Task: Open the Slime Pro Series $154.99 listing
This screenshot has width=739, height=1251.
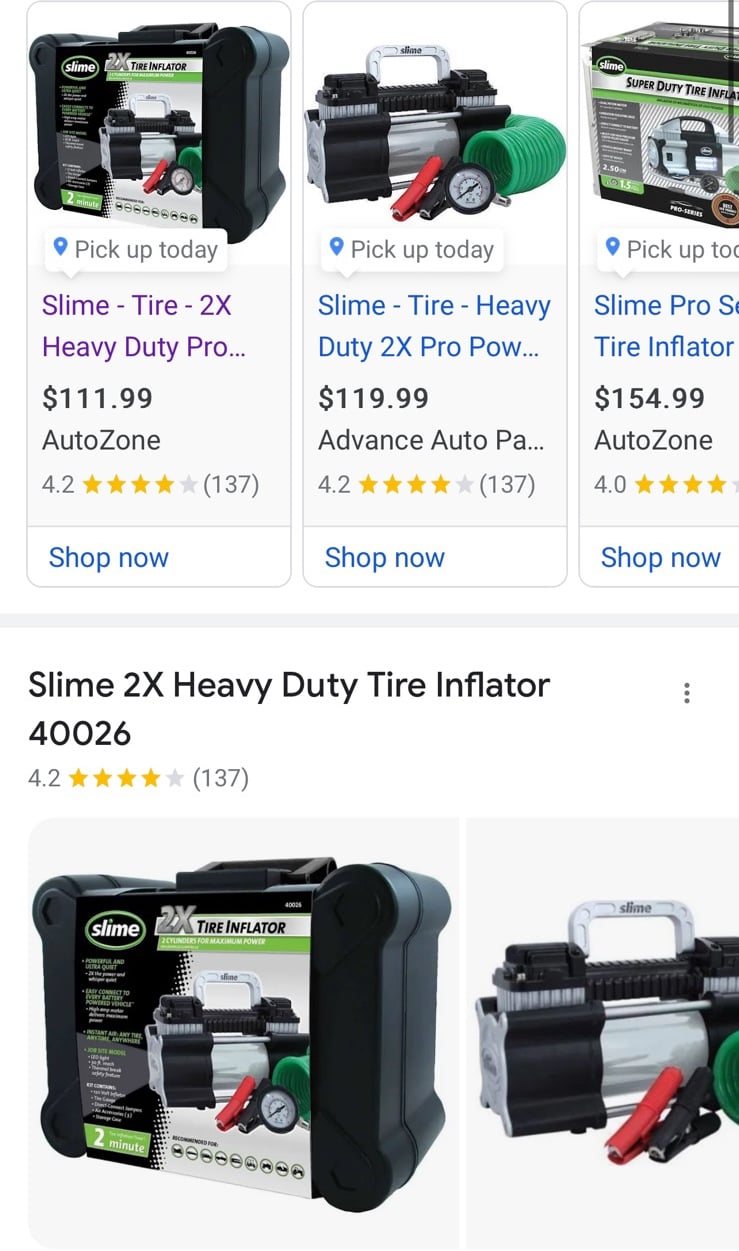Action: click(666, 326)
